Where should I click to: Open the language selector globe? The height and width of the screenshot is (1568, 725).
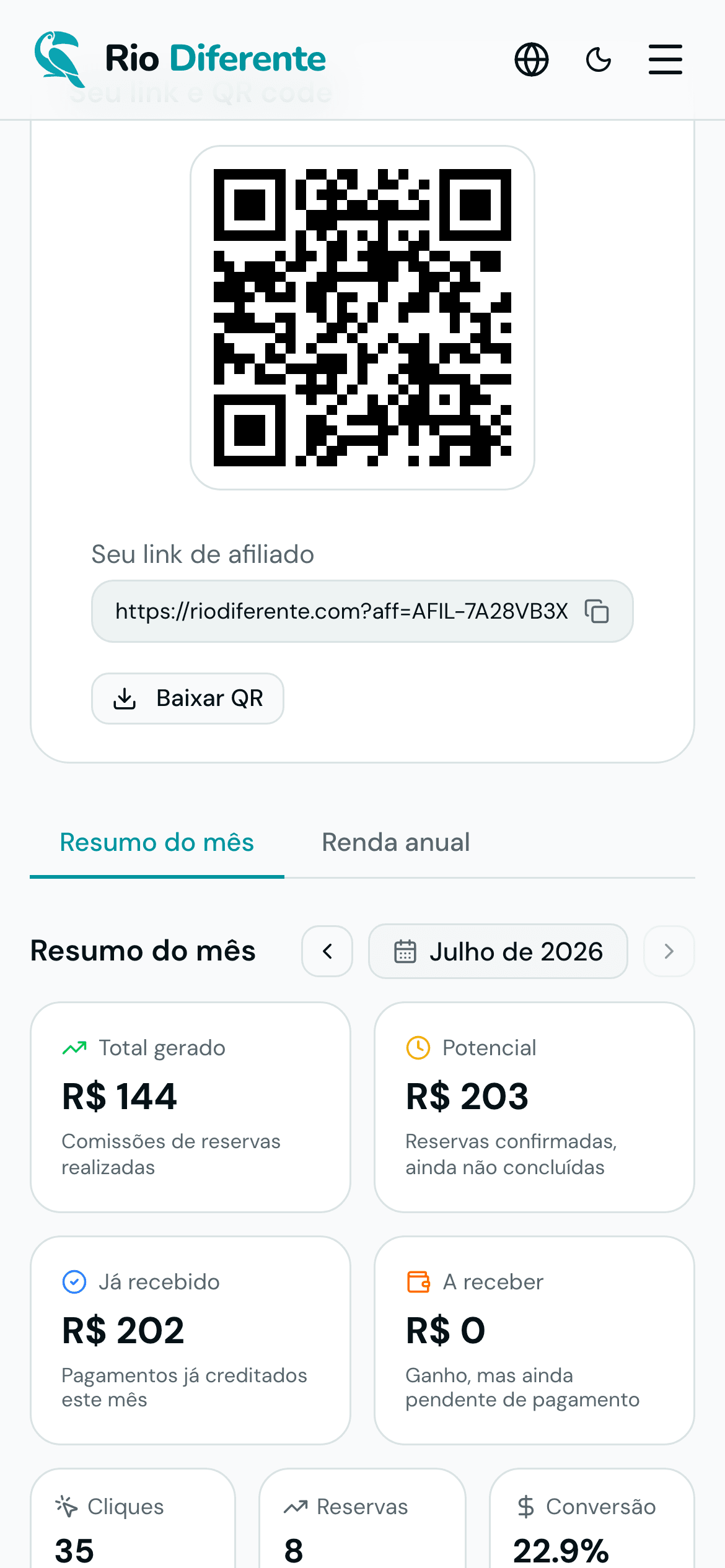click(x=532, y=59)
